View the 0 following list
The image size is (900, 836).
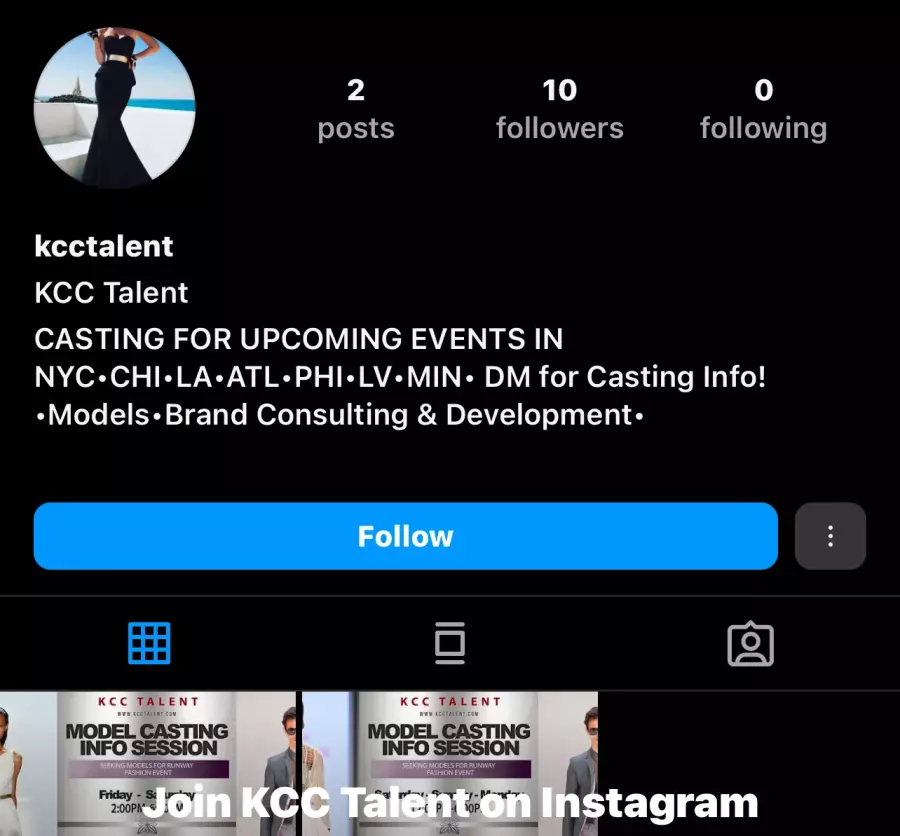[x=763, y=109]
